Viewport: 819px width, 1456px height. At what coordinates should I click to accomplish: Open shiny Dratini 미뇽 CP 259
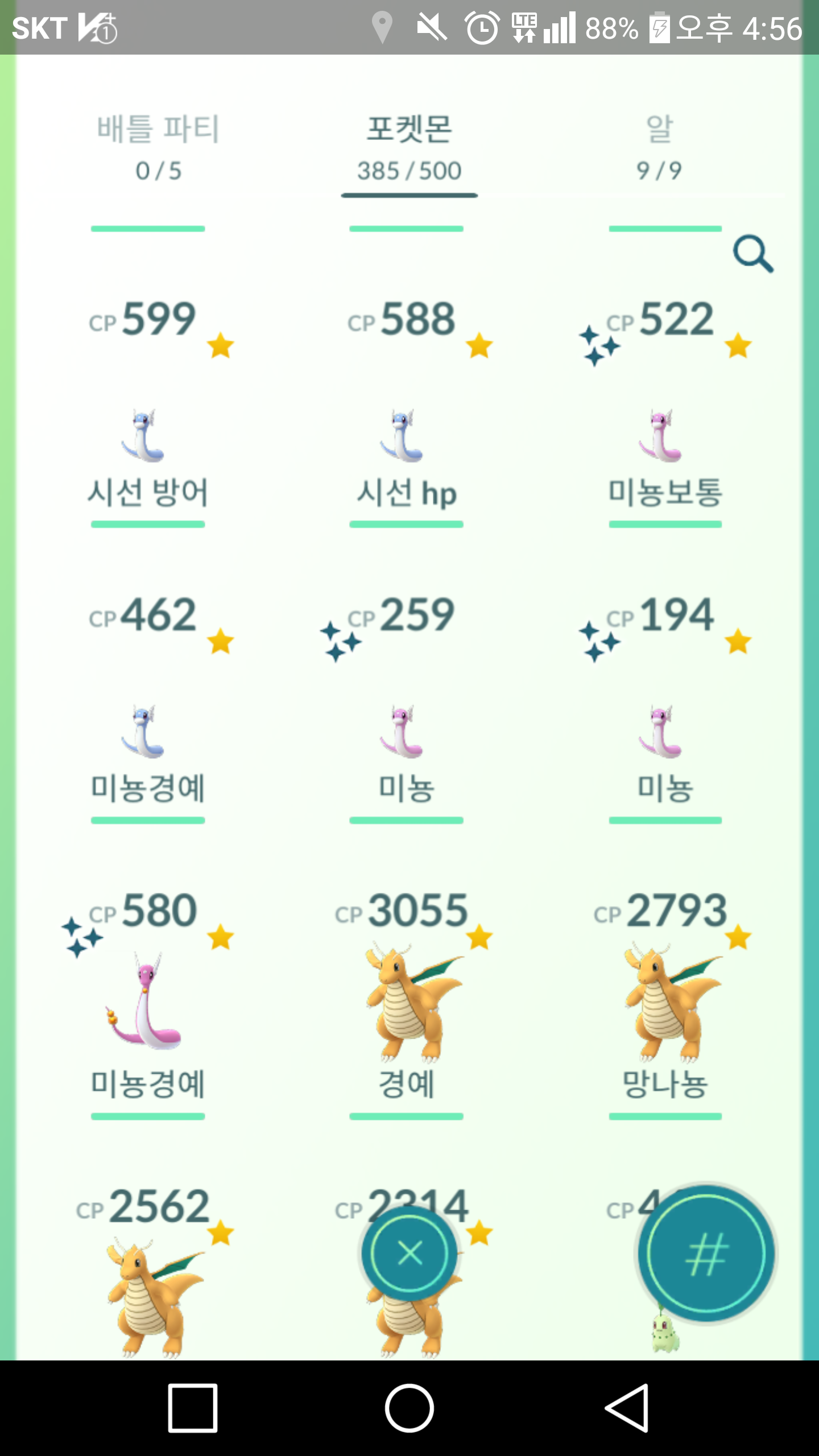click(x=406, y=731)
